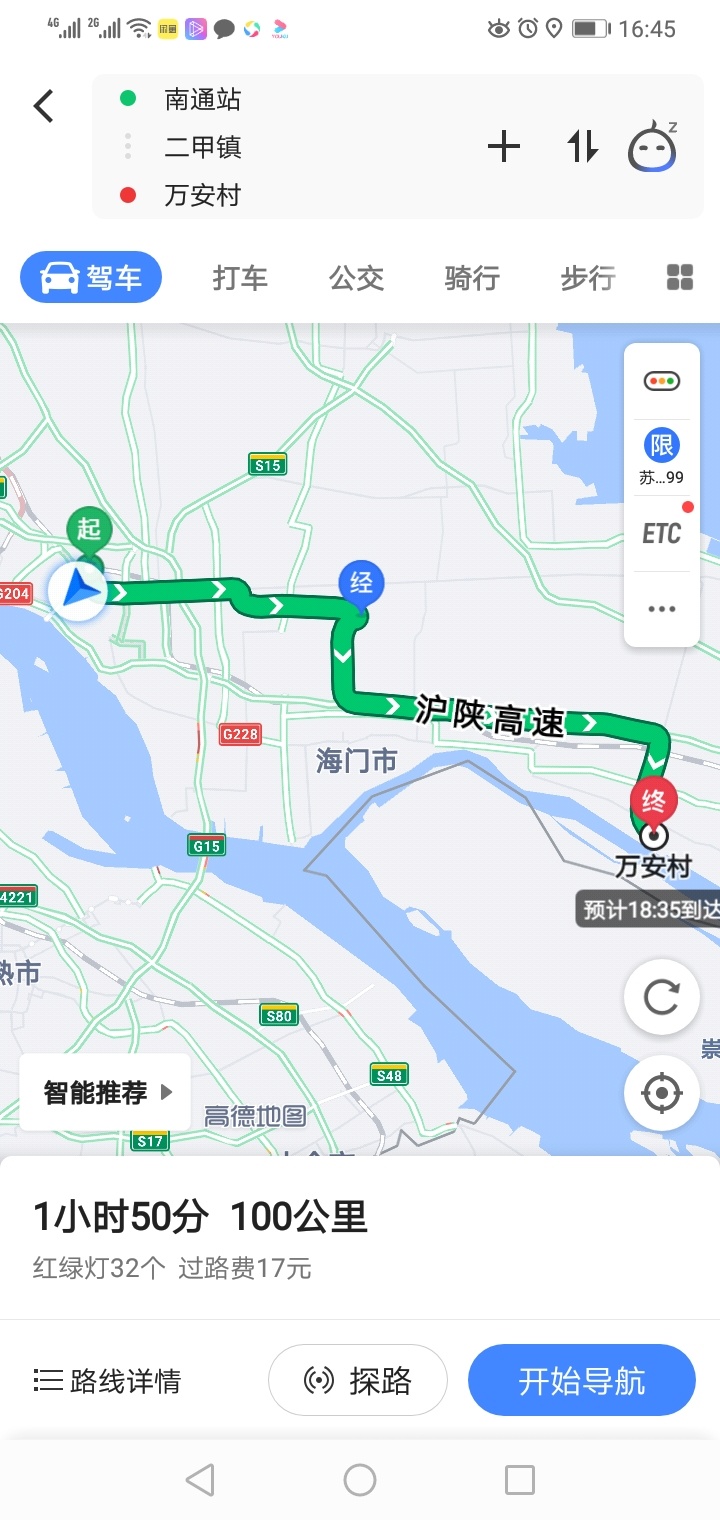
Task: Open 路线详情 route details
Action: tap(108, 1381)
